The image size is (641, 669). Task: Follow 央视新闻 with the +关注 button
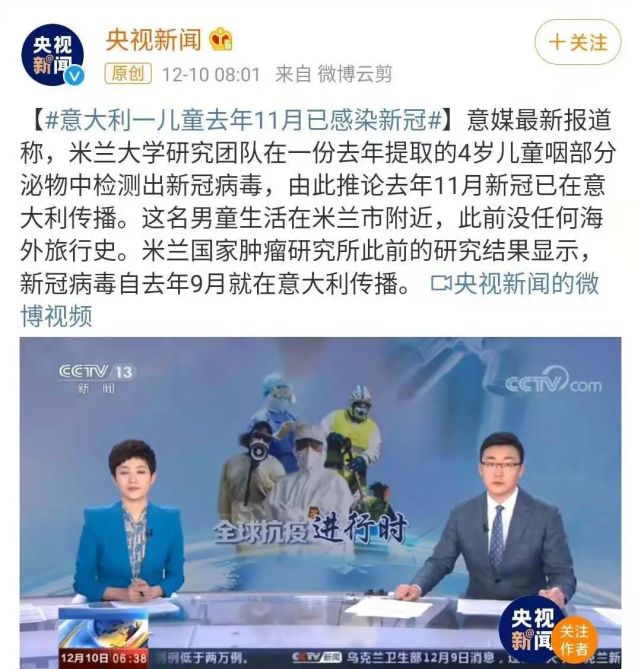point(578,43)
